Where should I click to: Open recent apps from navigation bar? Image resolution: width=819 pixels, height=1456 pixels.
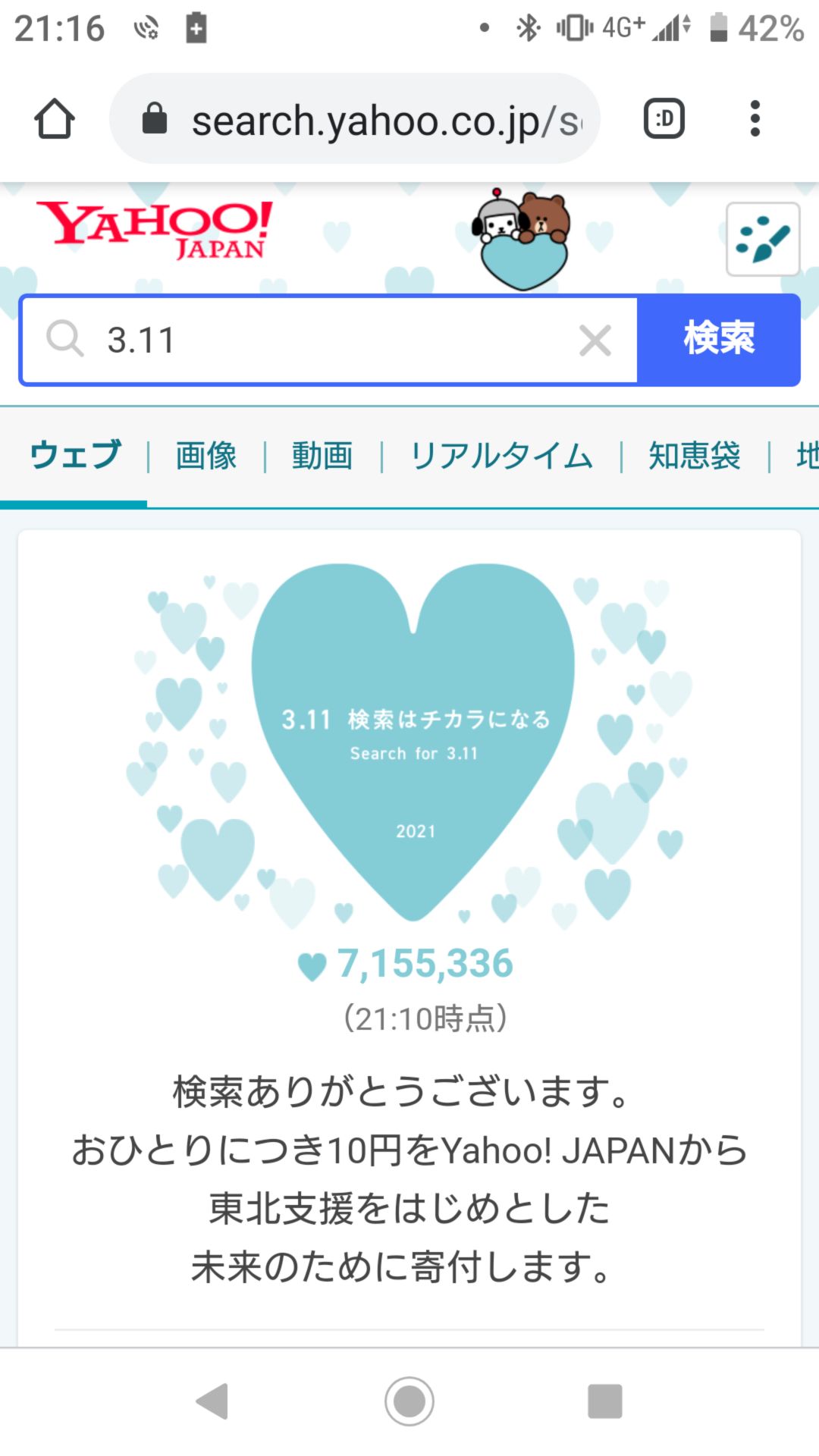[x=605, y=1401]
